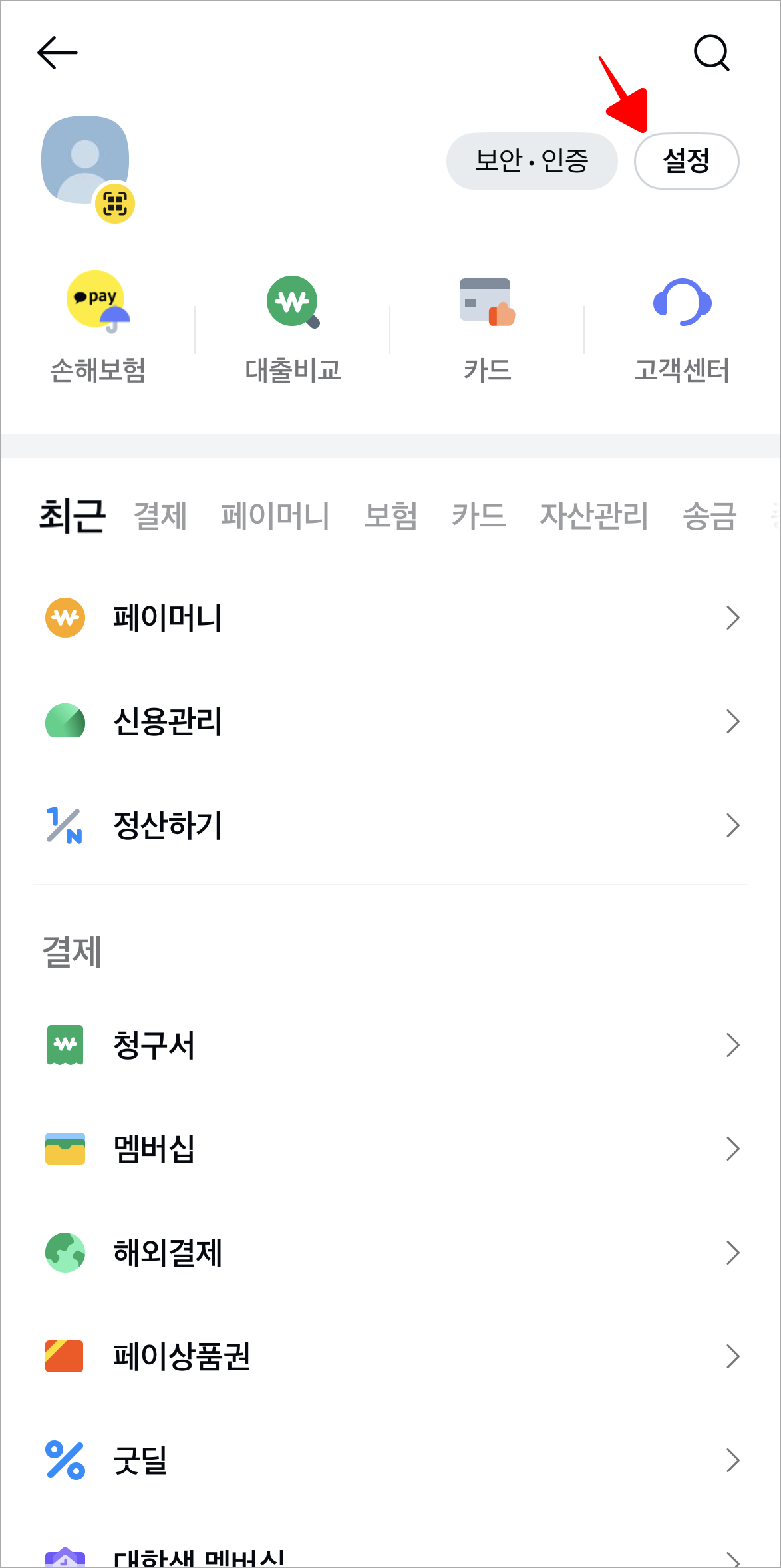This screenshot has height=1568, width=781.
Task: Open 보안·인증 security settings
Action: [532, 161]
